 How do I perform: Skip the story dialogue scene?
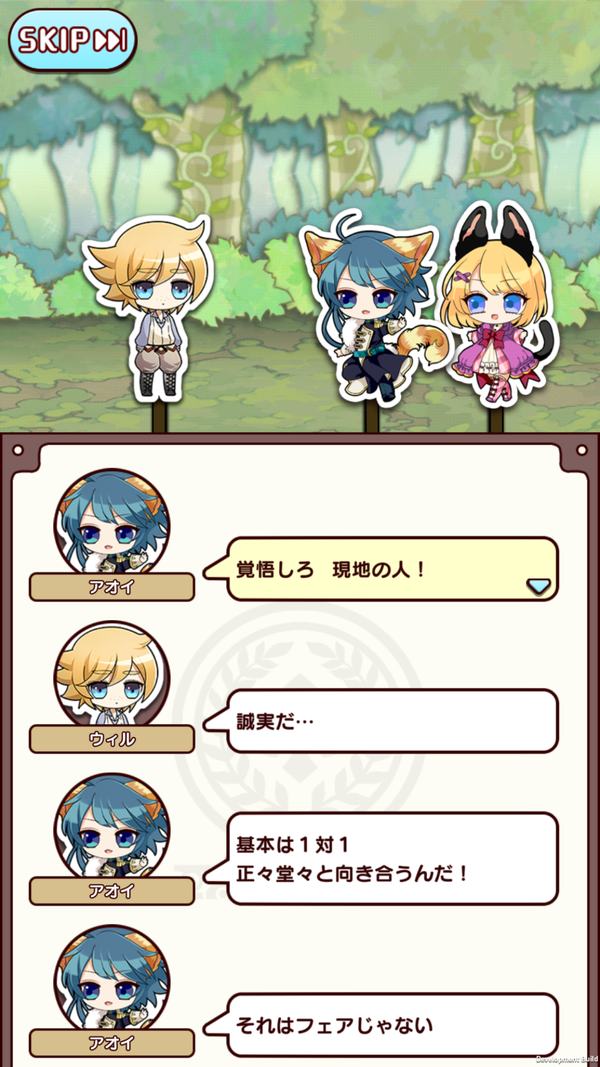(x=72, y=39)
